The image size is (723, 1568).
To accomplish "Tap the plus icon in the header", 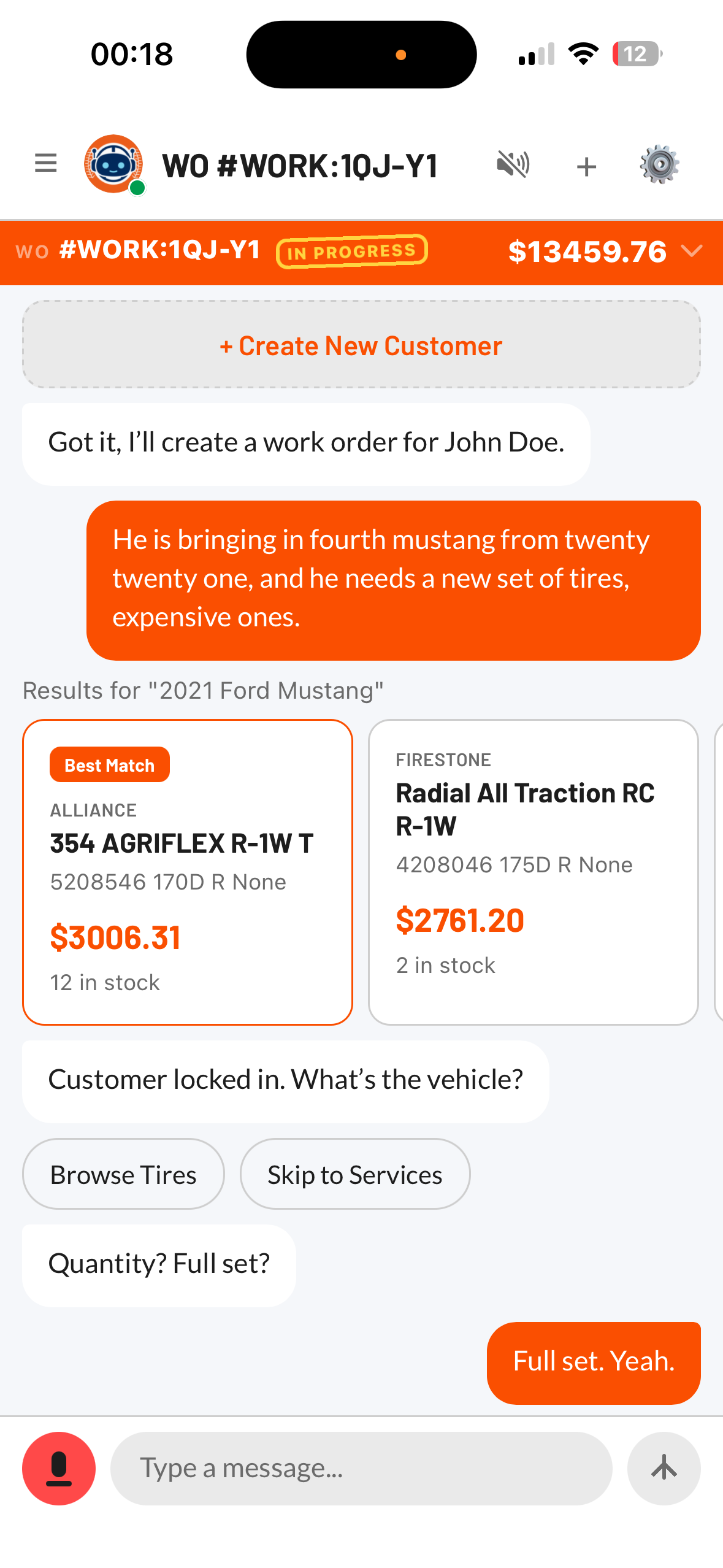I will click(586, 164).
